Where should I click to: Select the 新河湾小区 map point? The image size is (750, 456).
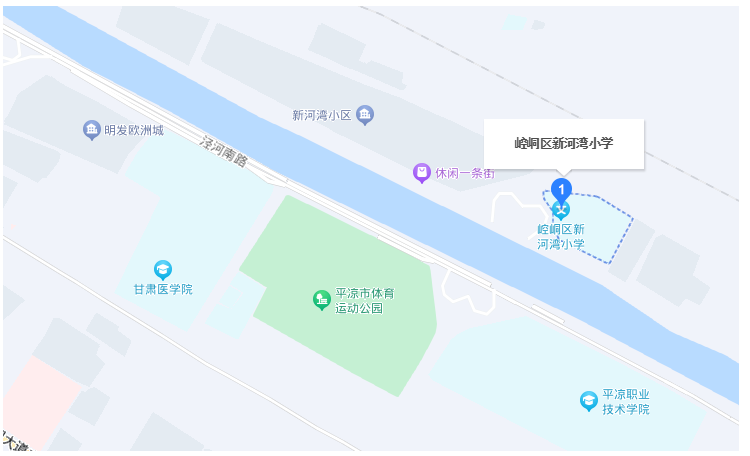pos(365,115)
